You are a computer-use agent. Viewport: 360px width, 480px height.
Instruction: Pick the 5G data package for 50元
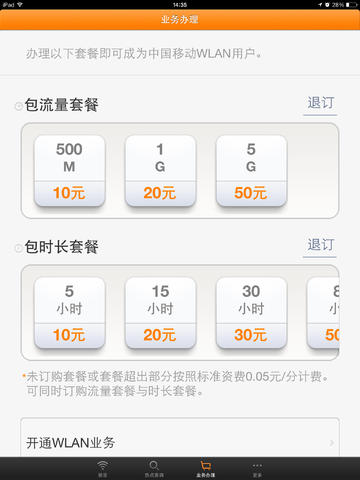click(x=251, y=171)
